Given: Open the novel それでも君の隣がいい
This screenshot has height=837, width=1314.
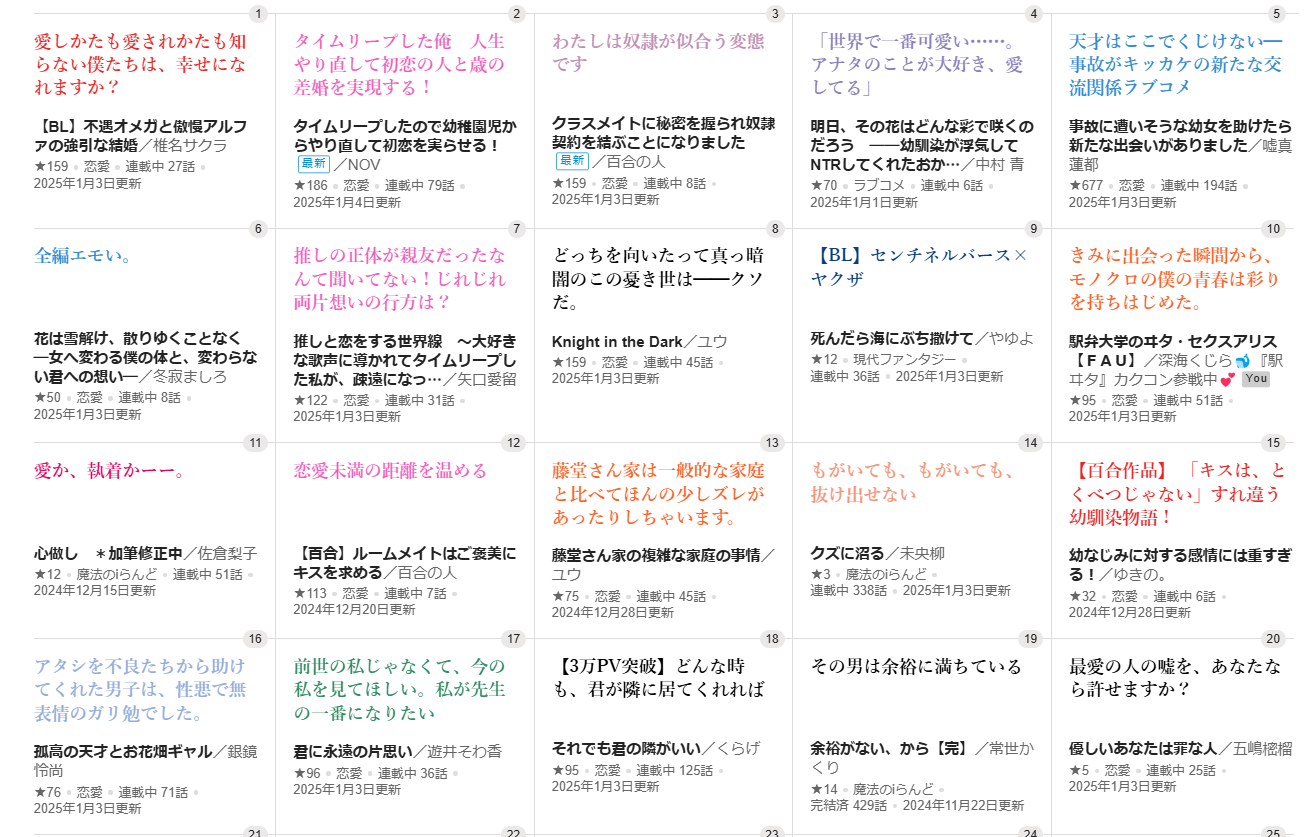Looking at the screenshot, I should click(626, 748).
